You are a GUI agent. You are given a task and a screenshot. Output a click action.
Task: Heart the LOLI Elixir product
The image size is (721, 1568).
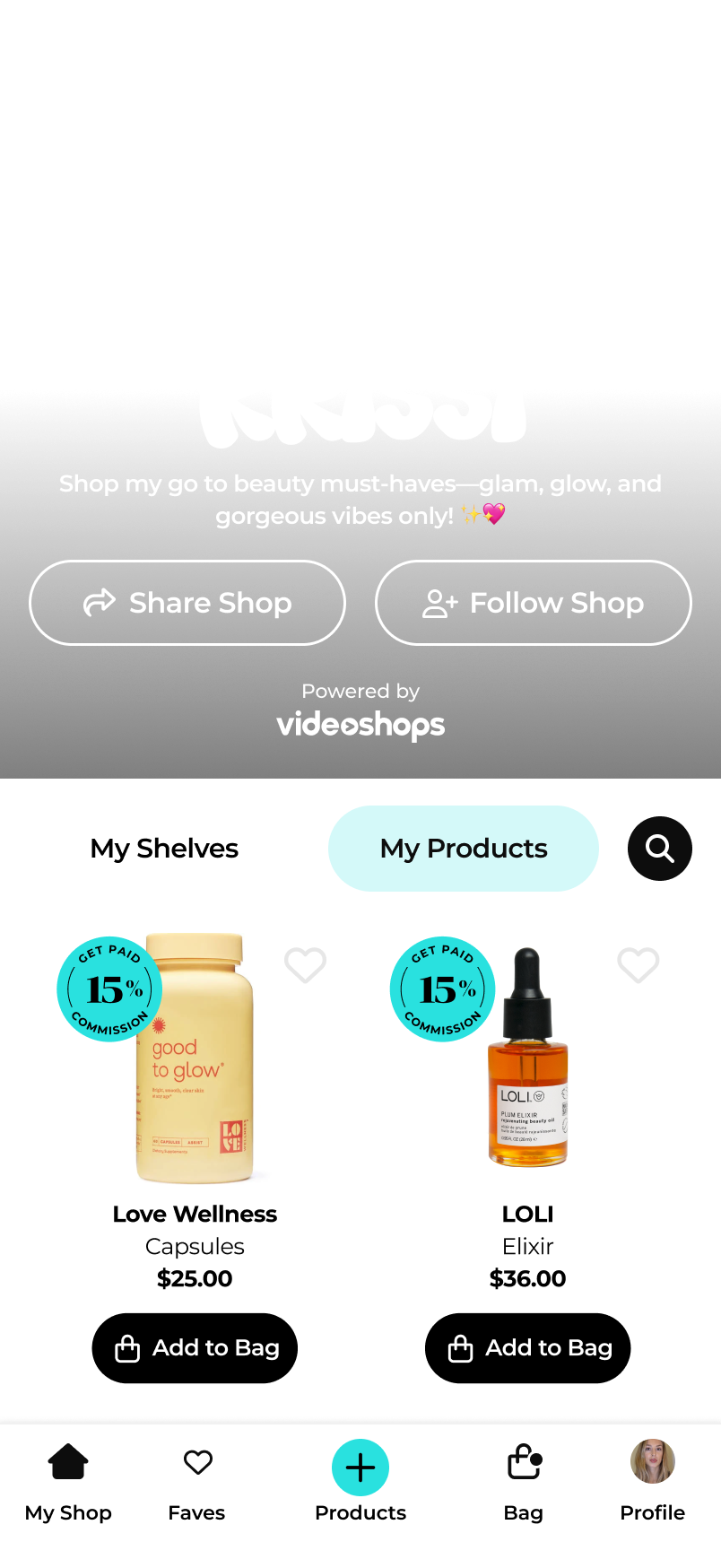pos(638,965)
